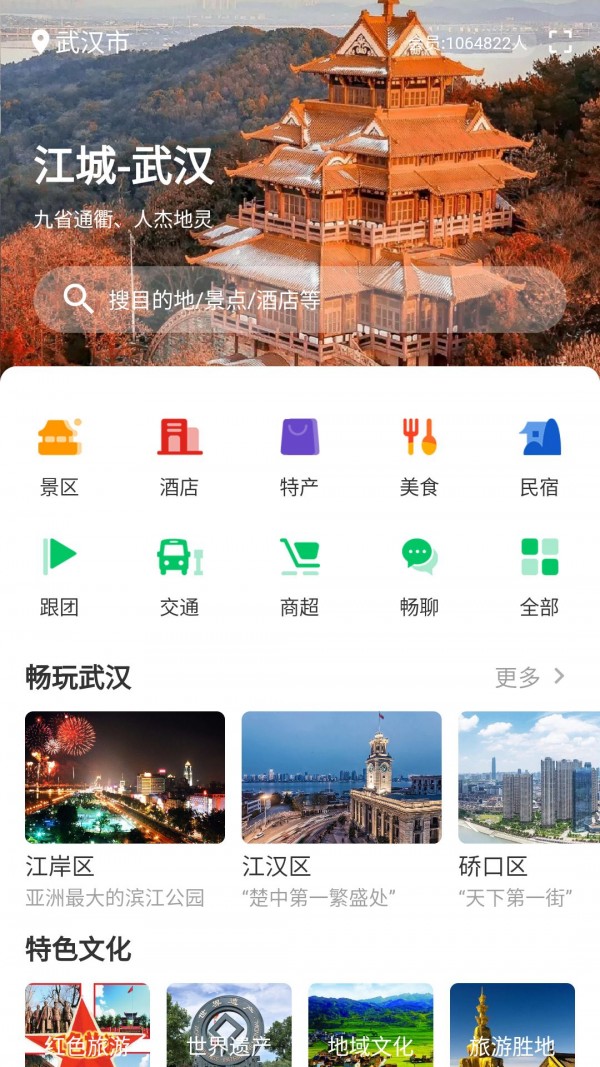View 更多 in 畅玩武汉
The height and width of the screenshot is (1067, 600).
530,677
